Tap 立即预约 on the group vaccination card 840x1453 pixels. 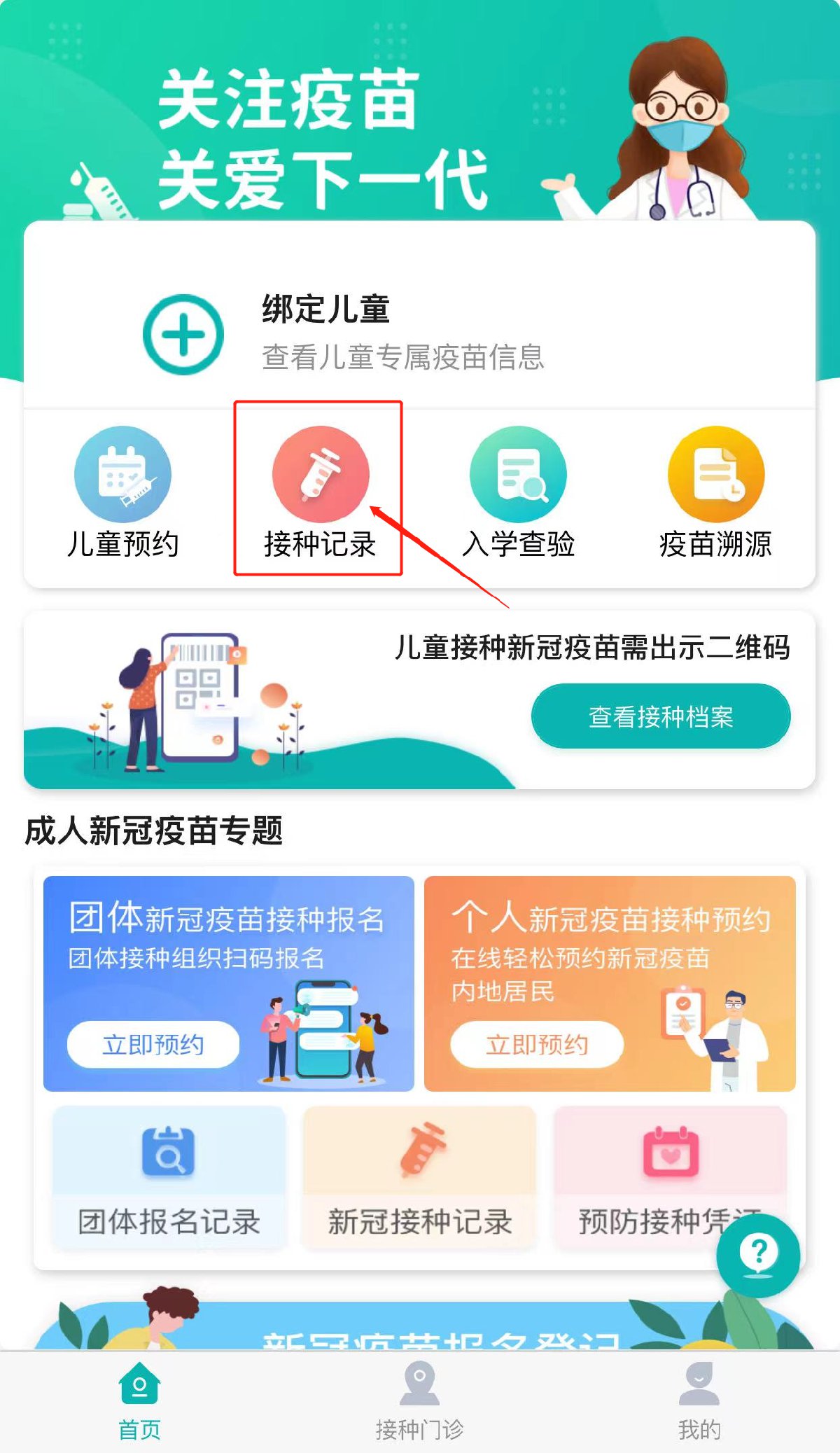click(153, 1044)
